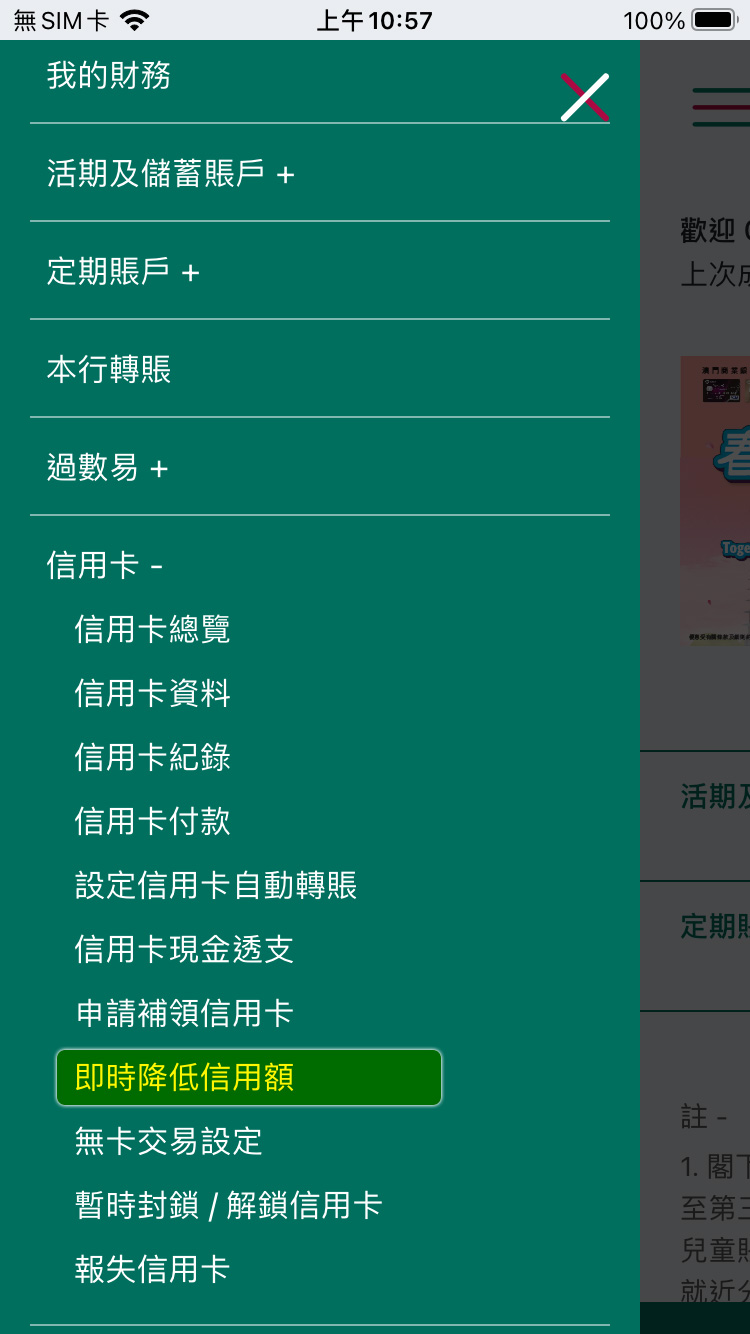750x1334 pixels.
Task: Open 信用卡總覽
Action: pos(152,630)
